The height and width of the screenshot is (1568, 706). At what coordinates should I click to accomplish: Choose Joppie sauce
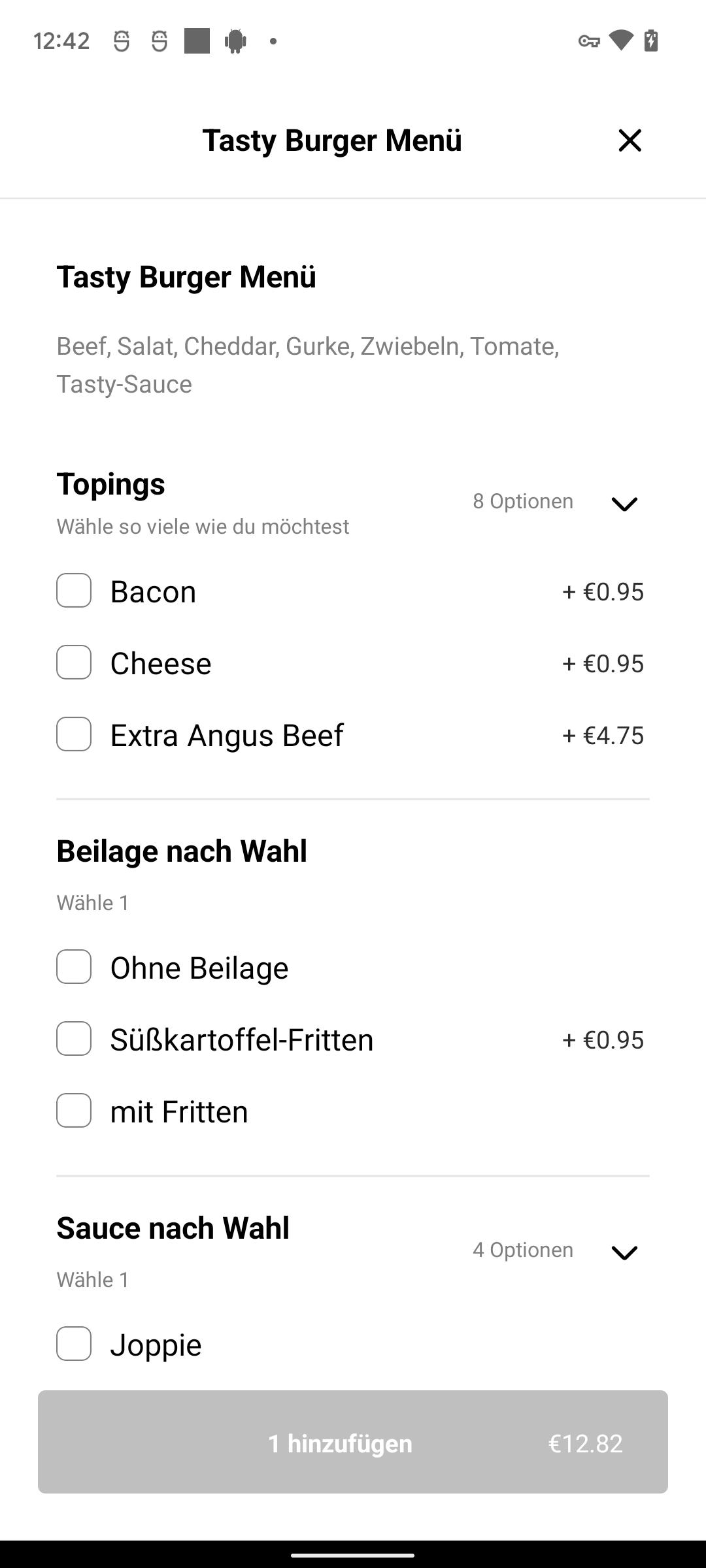coord(74,1344)
